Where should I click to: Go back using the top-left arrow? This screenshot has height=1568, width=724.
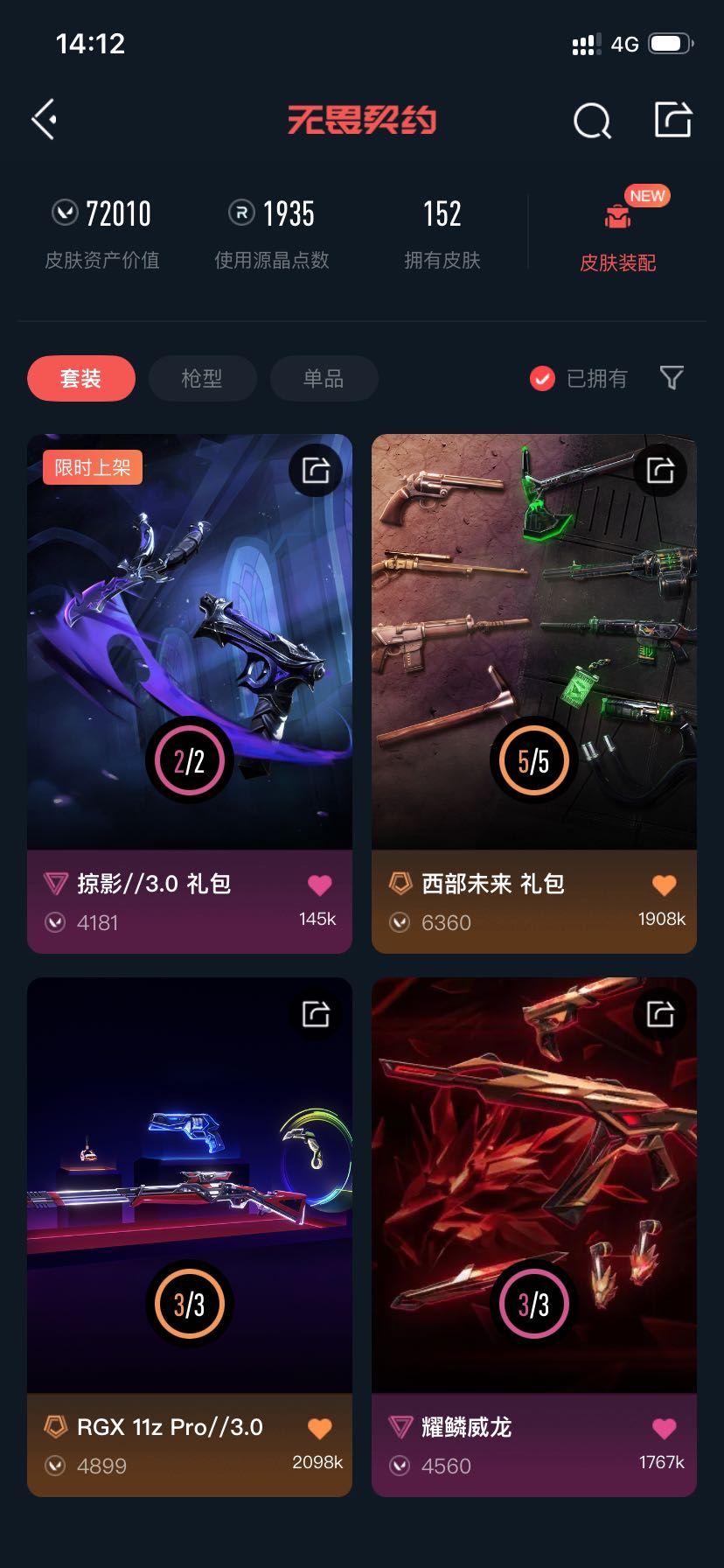pyautogui.click(x=45, y=120)
